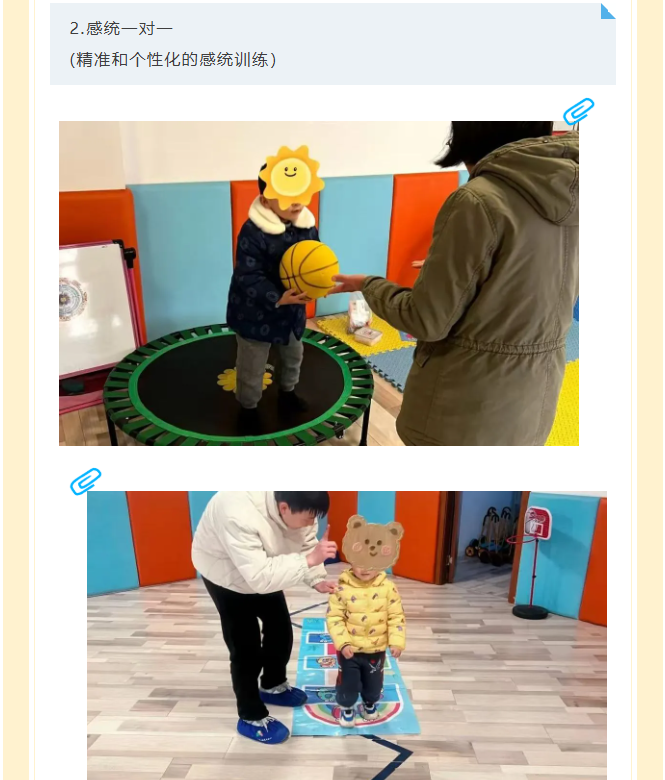View the hopscotch mat training photo
This screenshot has height=780, width=665.
pyautogui.click(x=346, y=635)
